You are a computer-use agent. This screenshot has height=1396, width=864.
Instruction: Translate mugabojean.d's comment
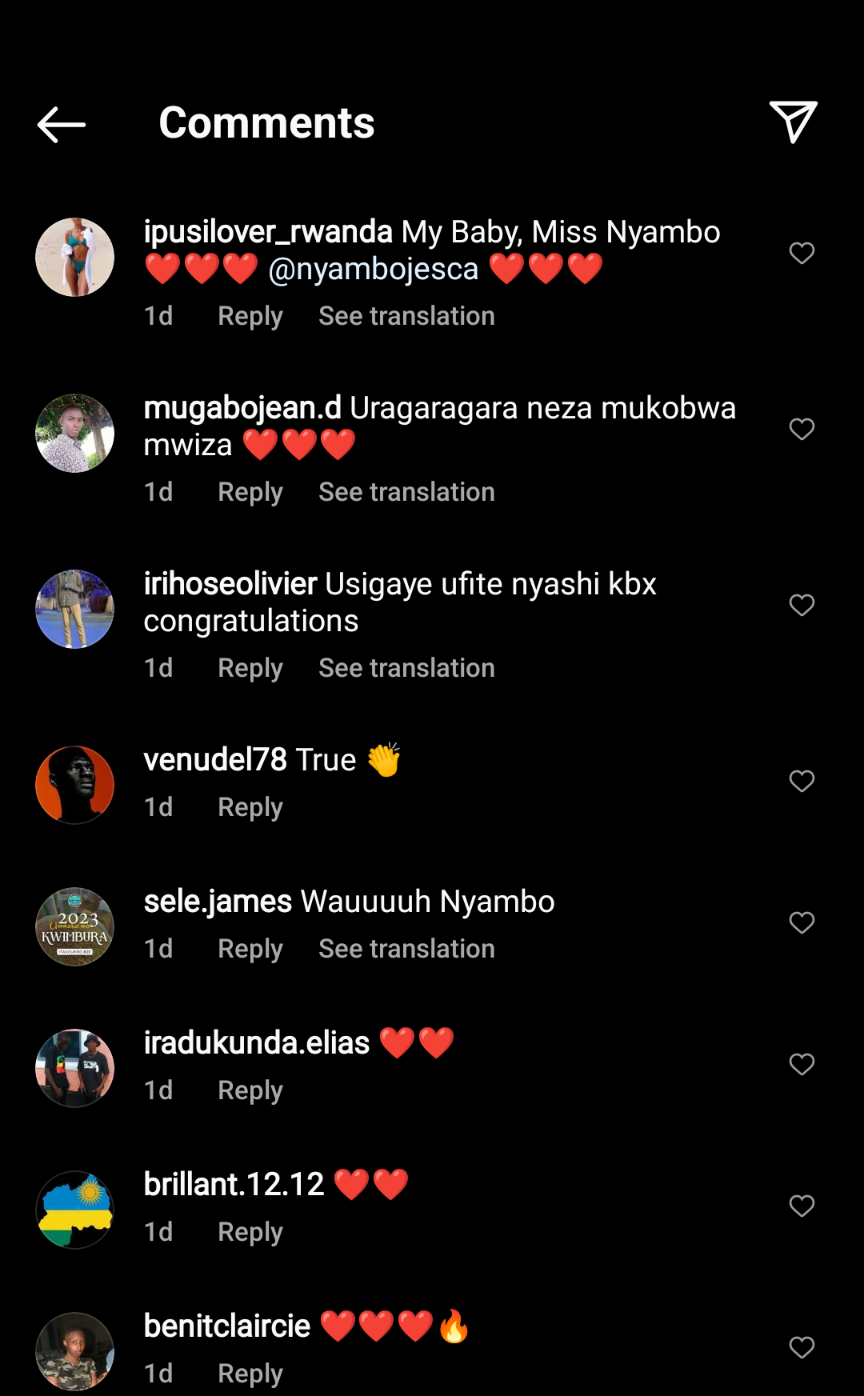(x=406, y=492)
